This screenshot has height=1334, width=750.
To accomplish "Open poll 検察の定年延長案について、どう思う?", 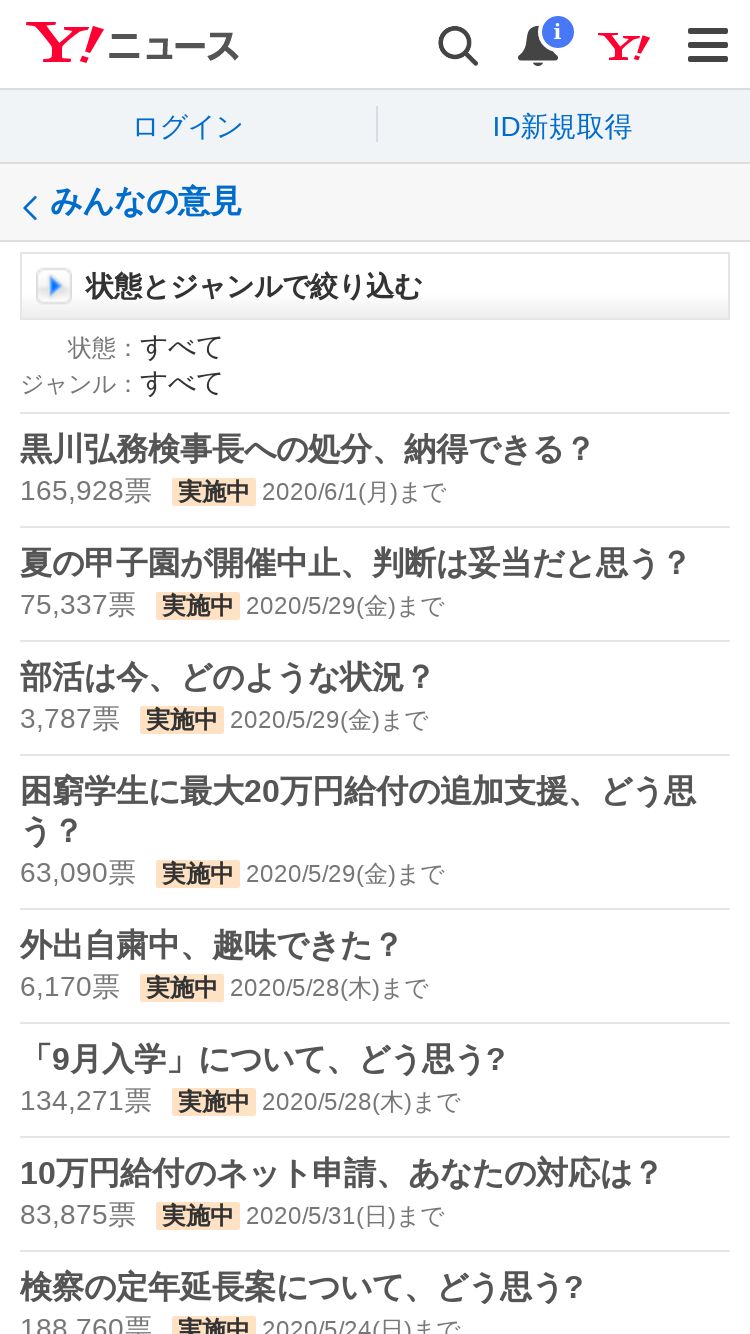I will [375, 1293].
